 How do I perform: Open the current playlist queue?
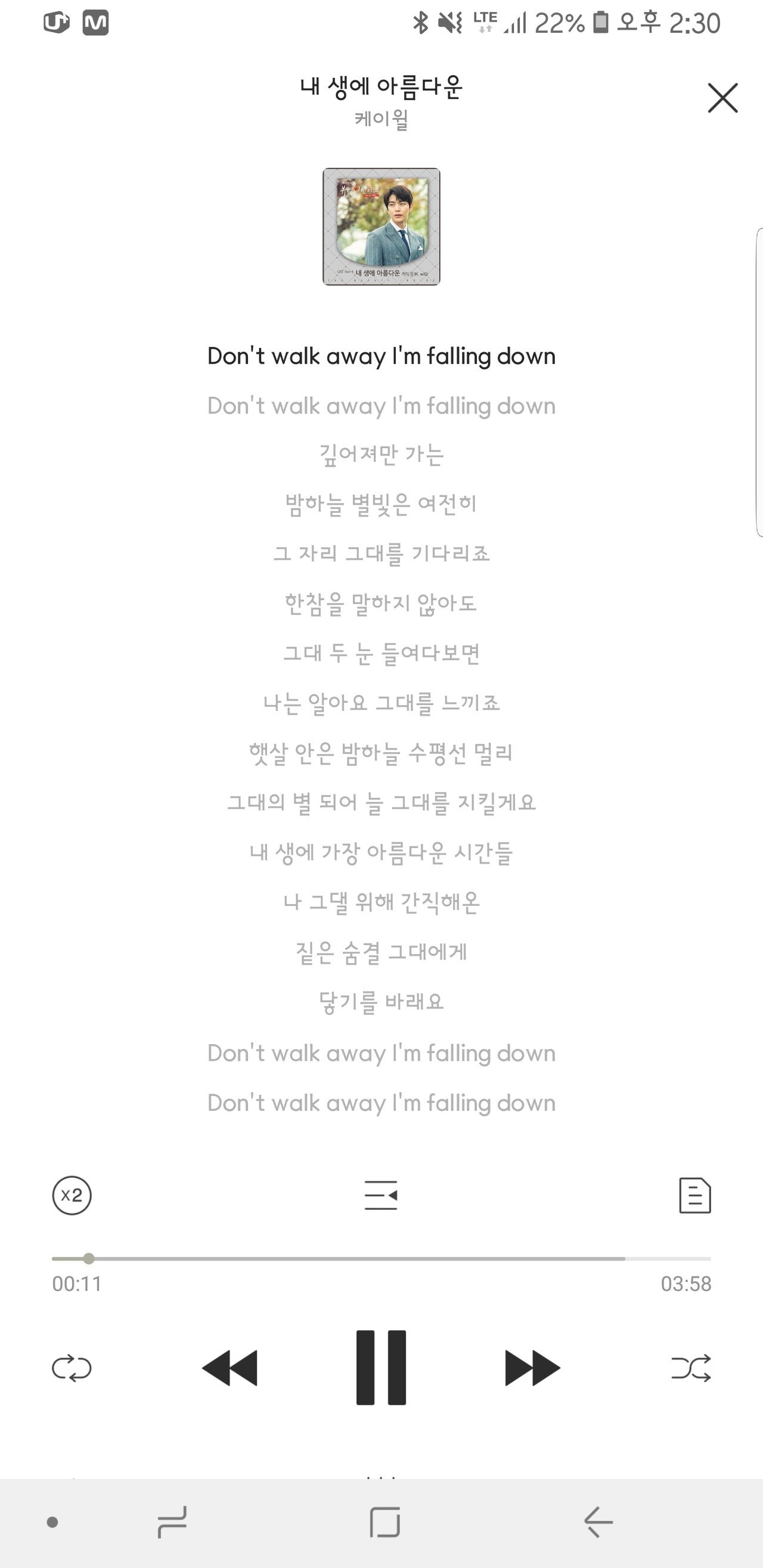coord(381,1196)
